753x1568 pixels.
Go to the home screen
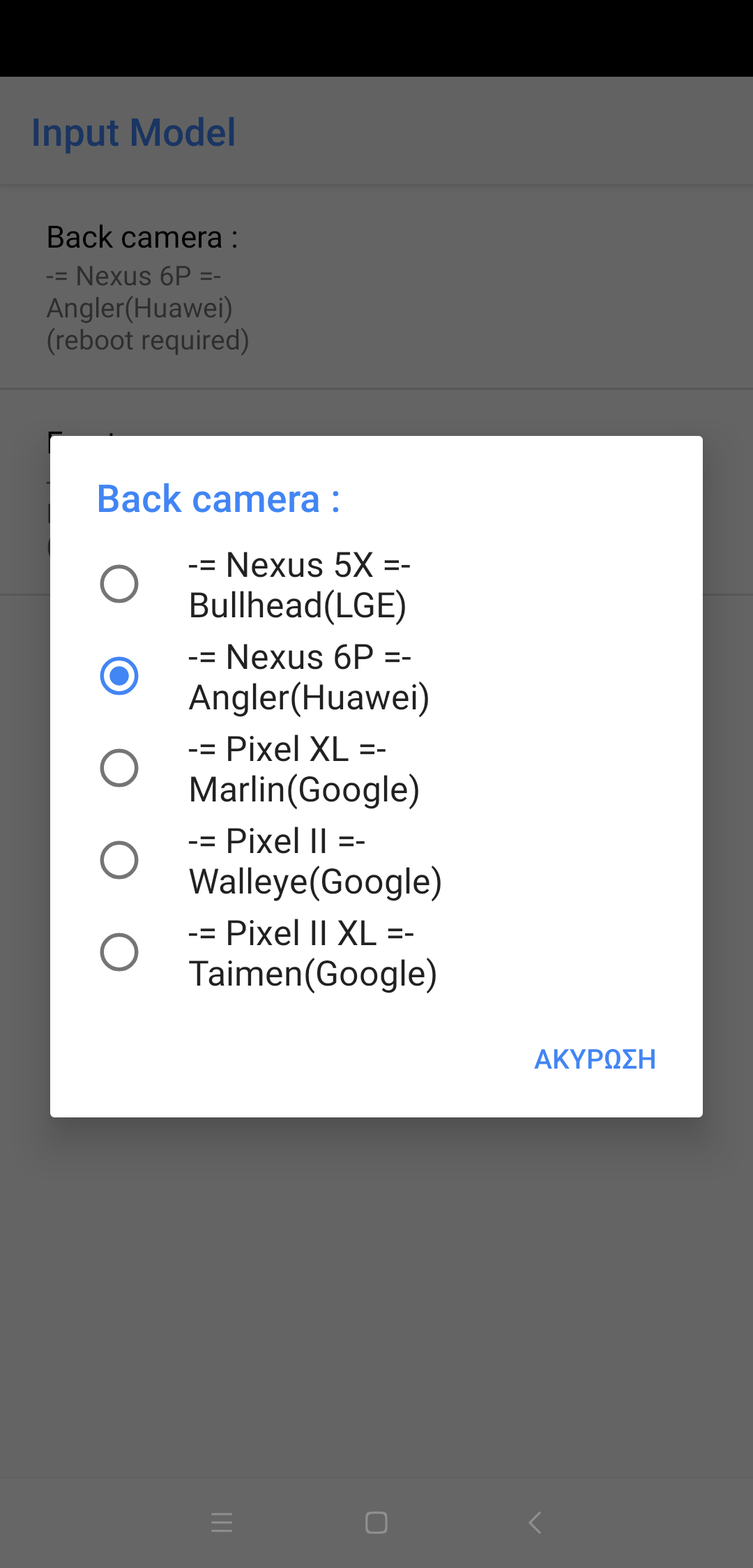pos(376,1522)
